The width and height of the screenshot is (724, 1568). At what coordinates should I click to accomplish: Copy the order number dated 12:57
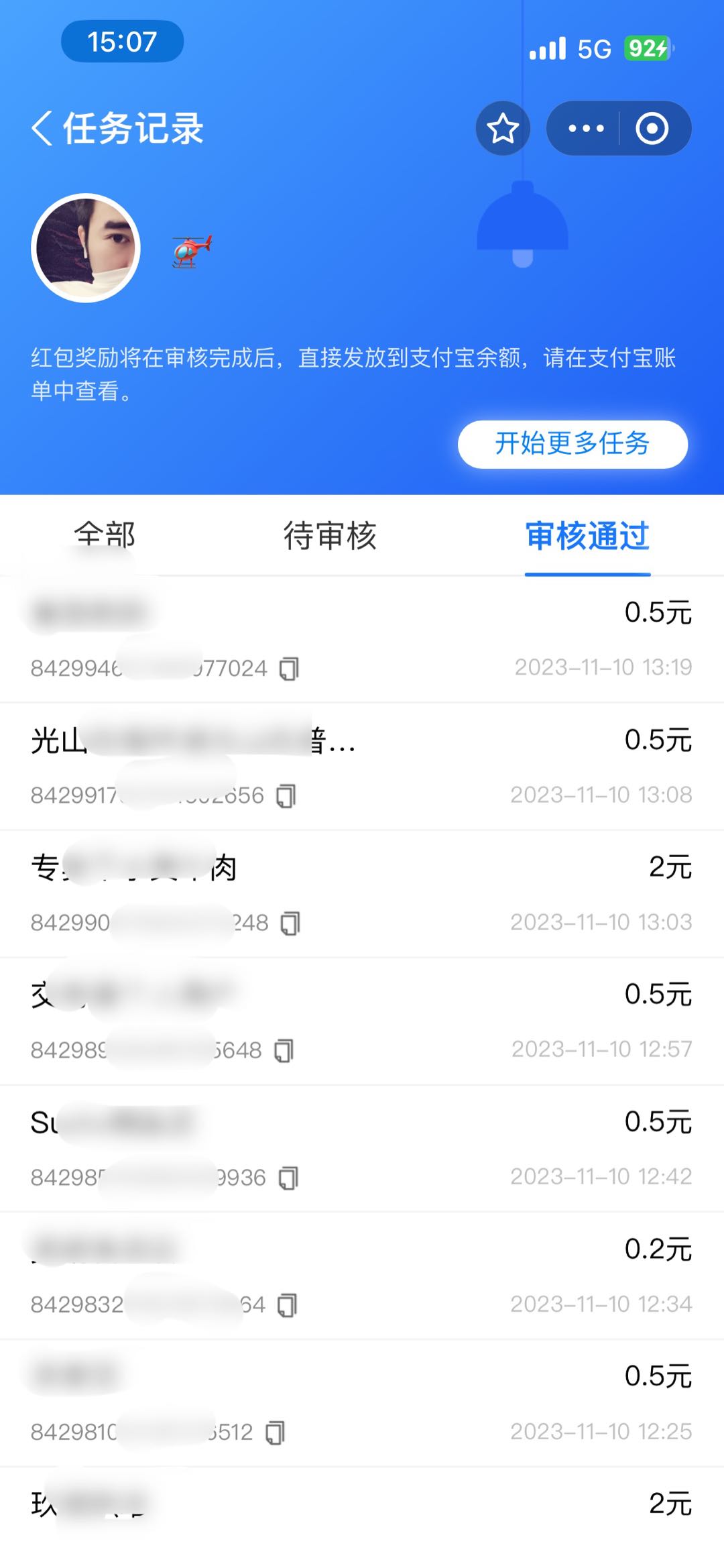pyautogui.click(x=284, y=1050)
